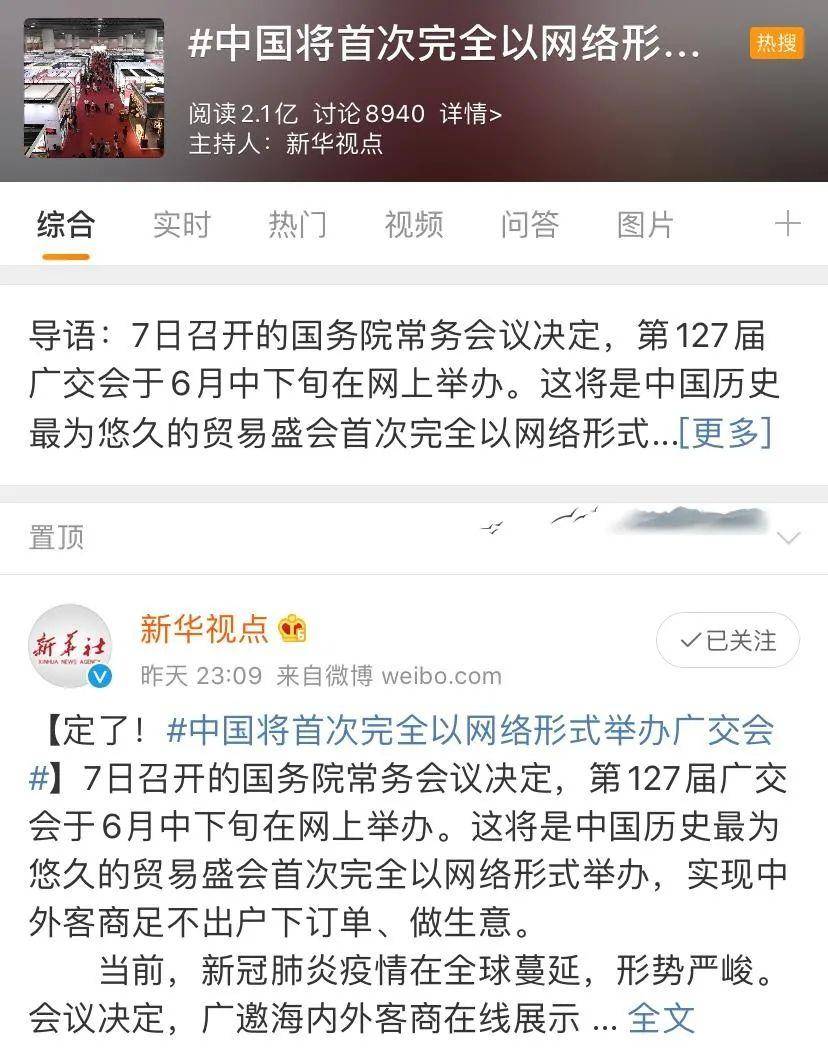
Task: Expand the intro with 更多
Action: (725, 432)
